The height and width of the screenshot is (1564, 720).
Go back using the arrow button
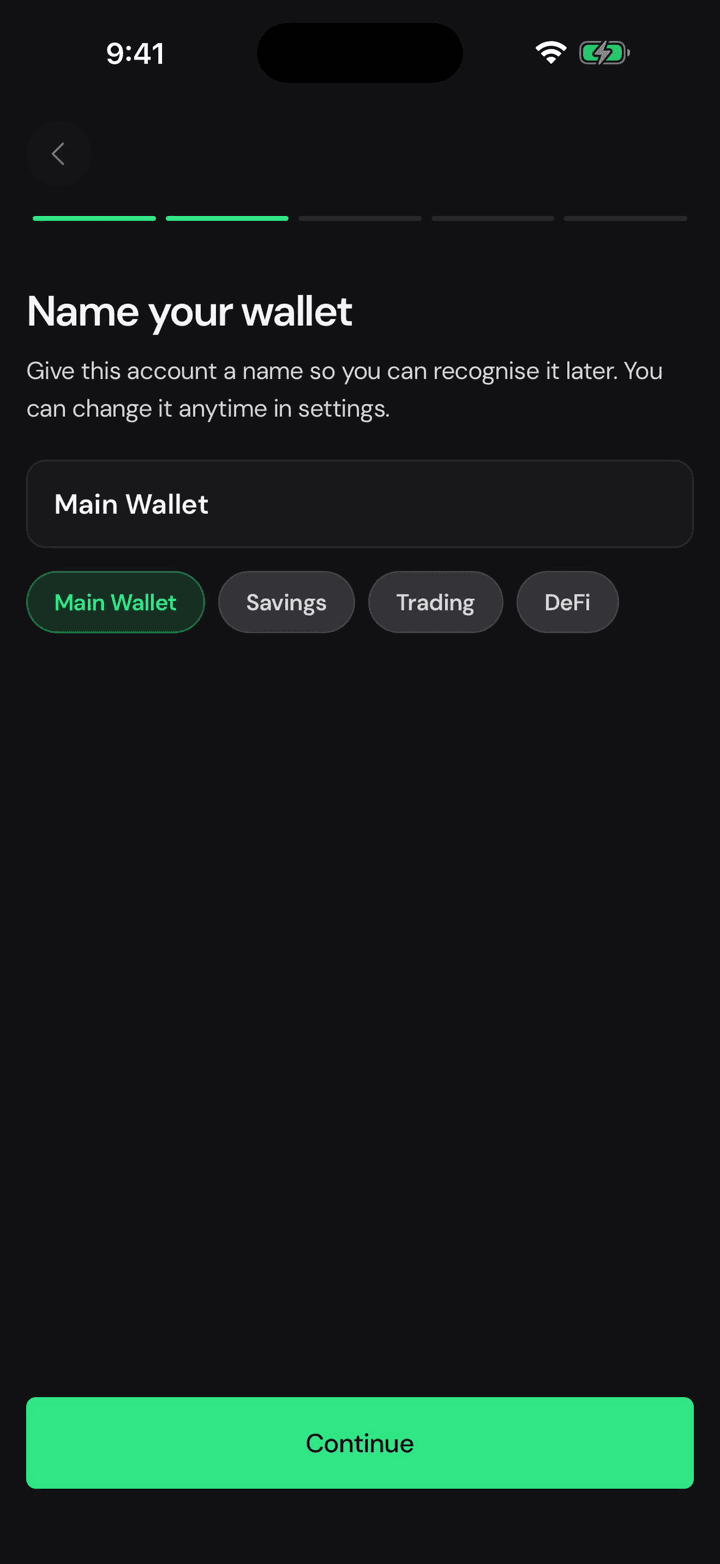coord(58,154)
